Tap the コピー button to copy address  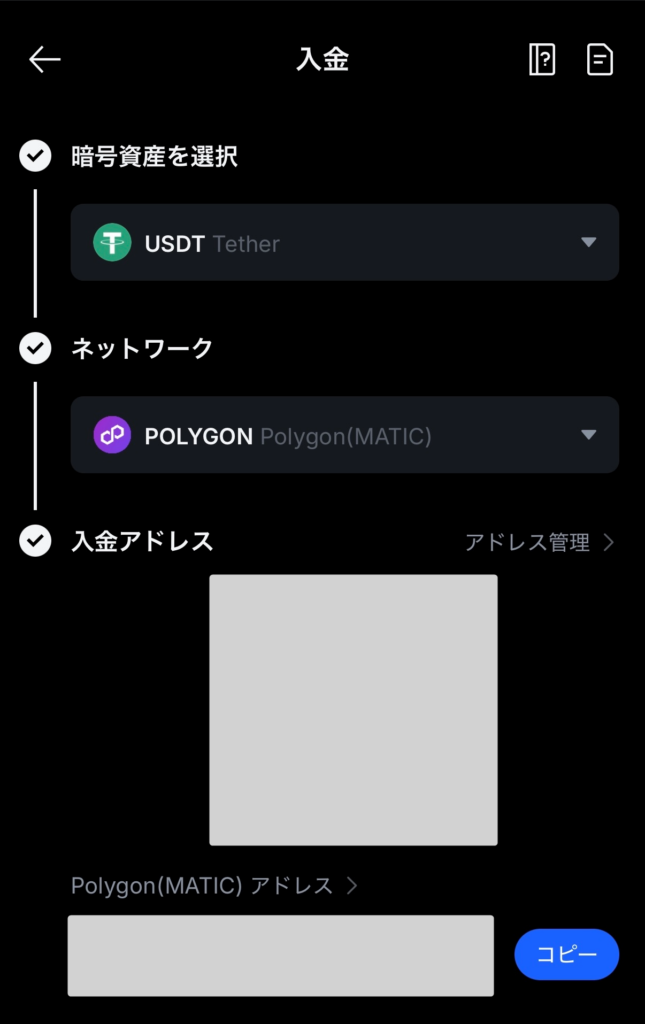tap(566, 954)
